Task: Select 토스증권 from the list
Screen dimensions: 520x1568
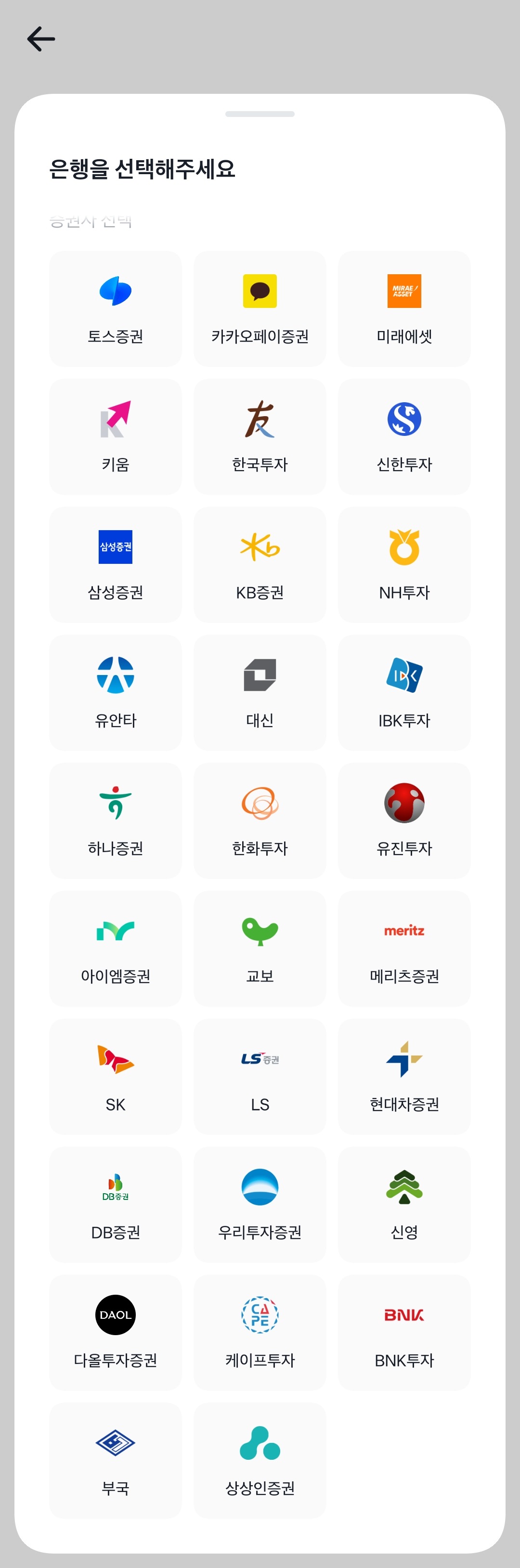Action: coord(115,308)
